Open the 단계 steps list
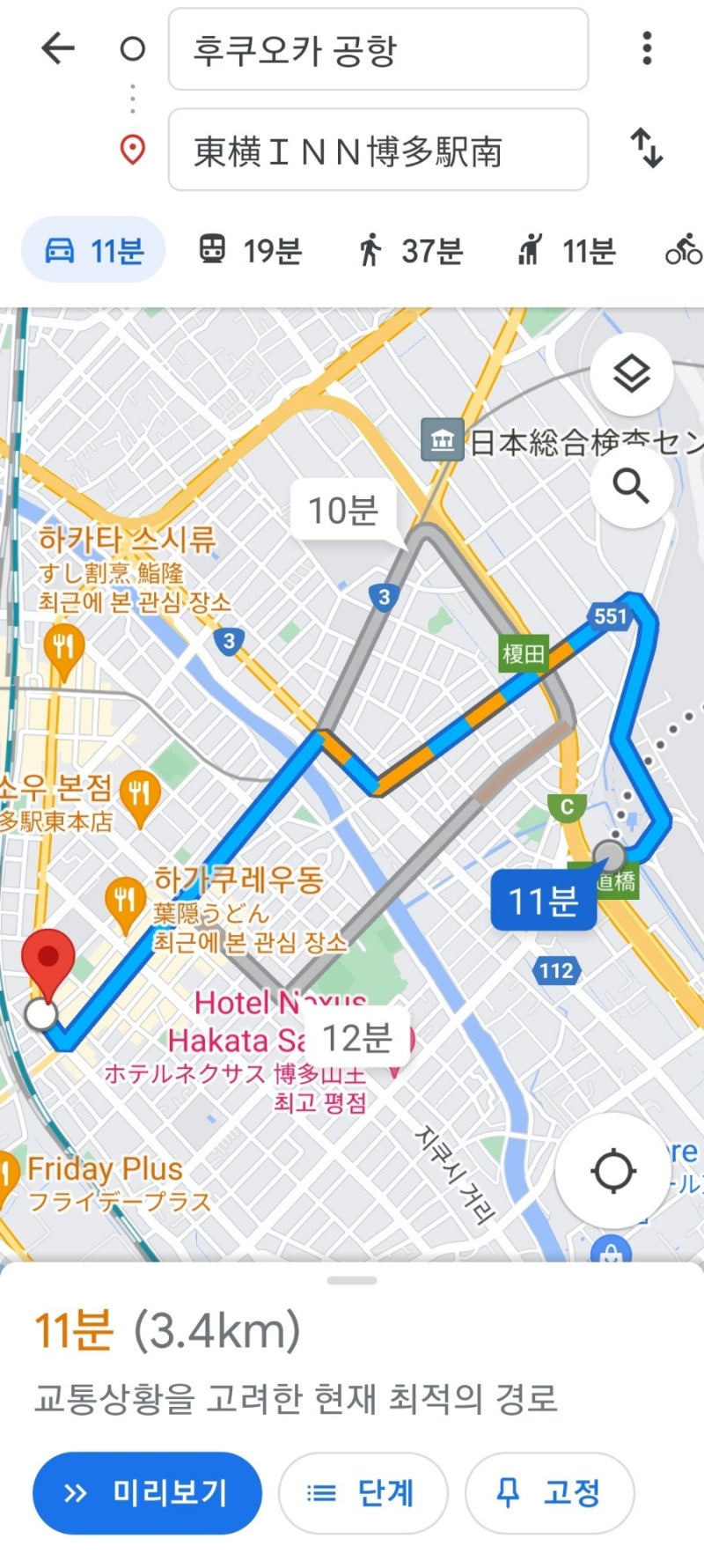 click(363, 1491)
